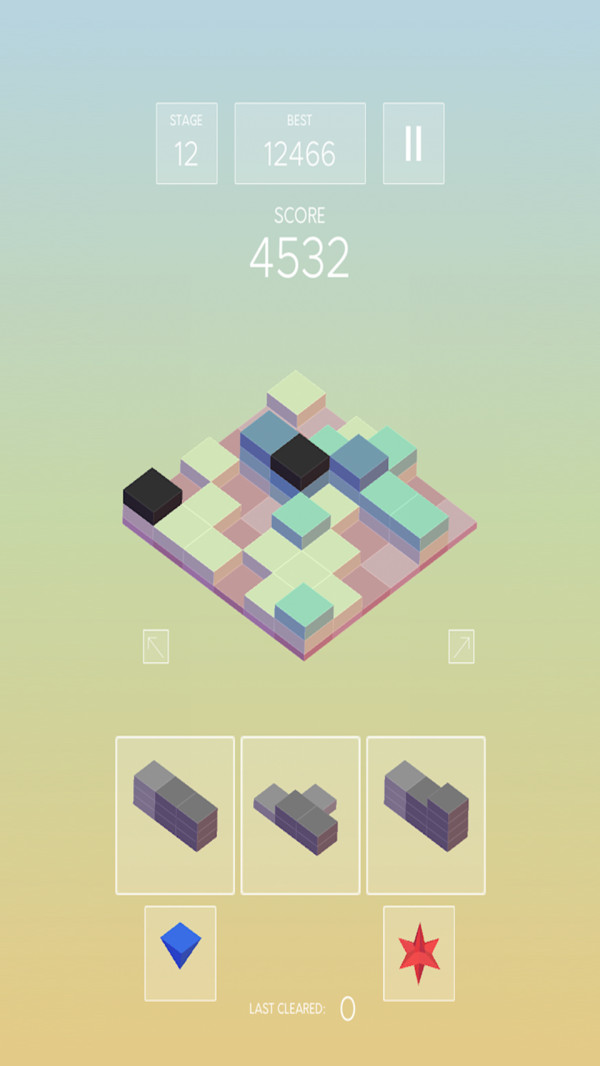Select the flat zigzag piece in the middle
Screen dimensions: 600x1066
[x=300, y=815]
